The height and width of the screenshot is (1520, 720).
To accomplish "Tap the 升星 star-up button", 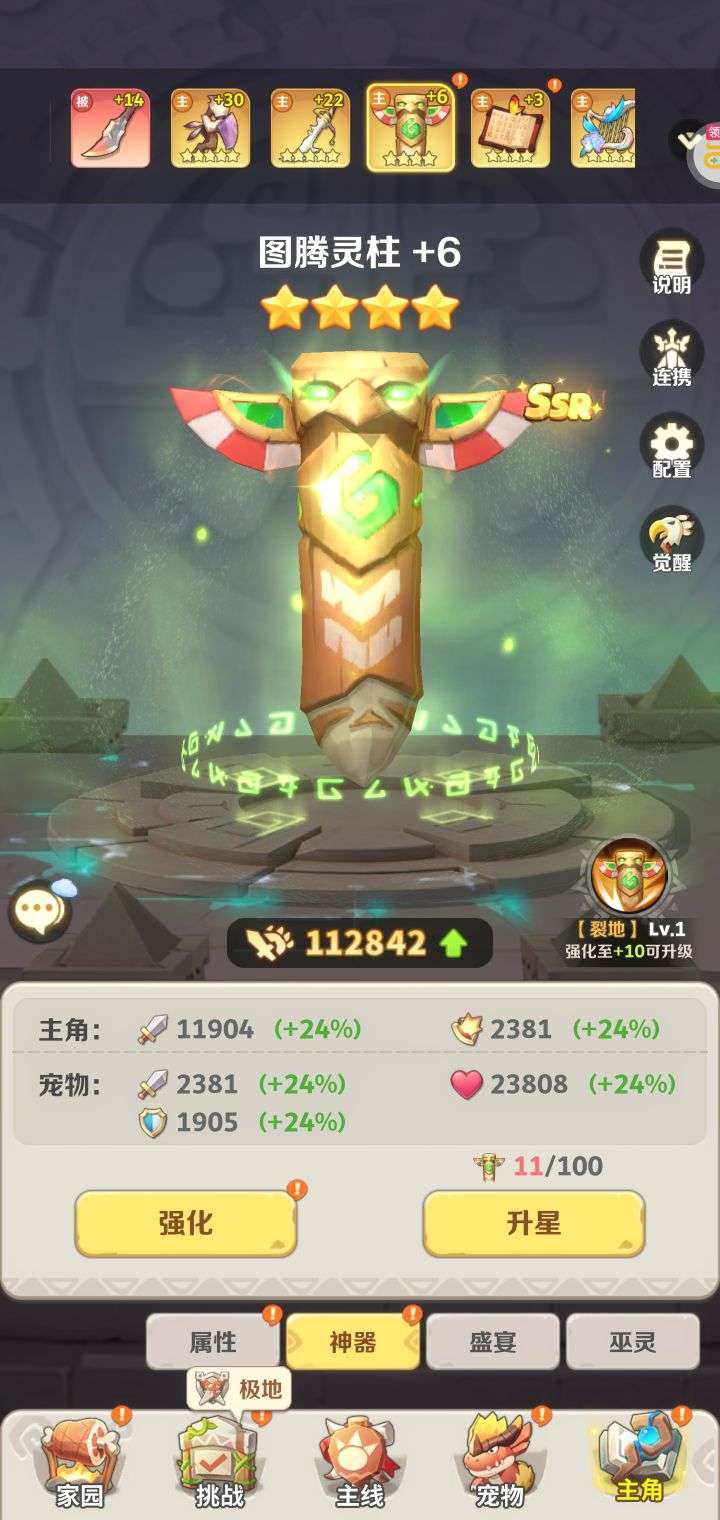I will 534,1223.
